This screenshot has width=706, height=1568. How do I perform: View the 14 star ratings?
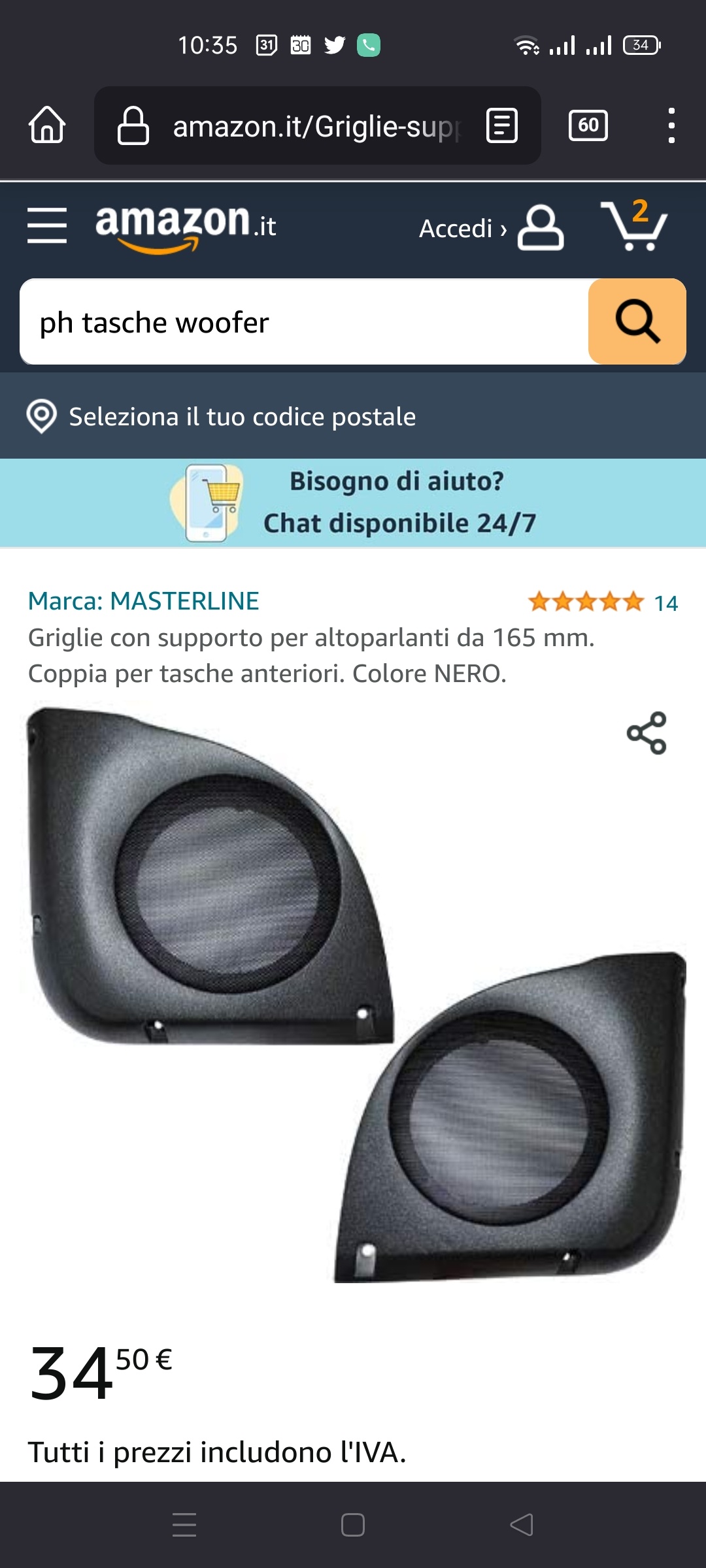(603, 602)
